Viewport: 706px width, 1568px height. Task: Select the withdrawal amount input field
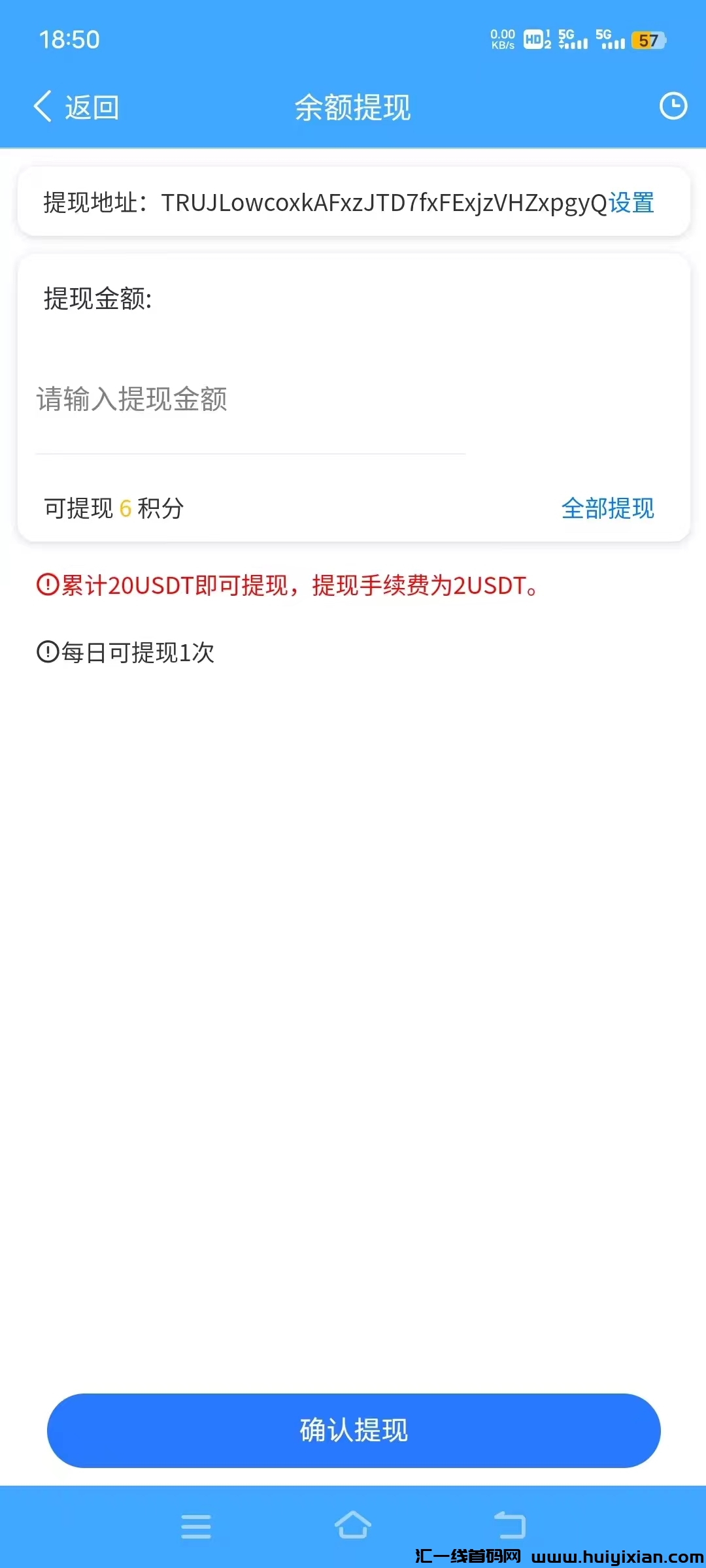(248, 400)
